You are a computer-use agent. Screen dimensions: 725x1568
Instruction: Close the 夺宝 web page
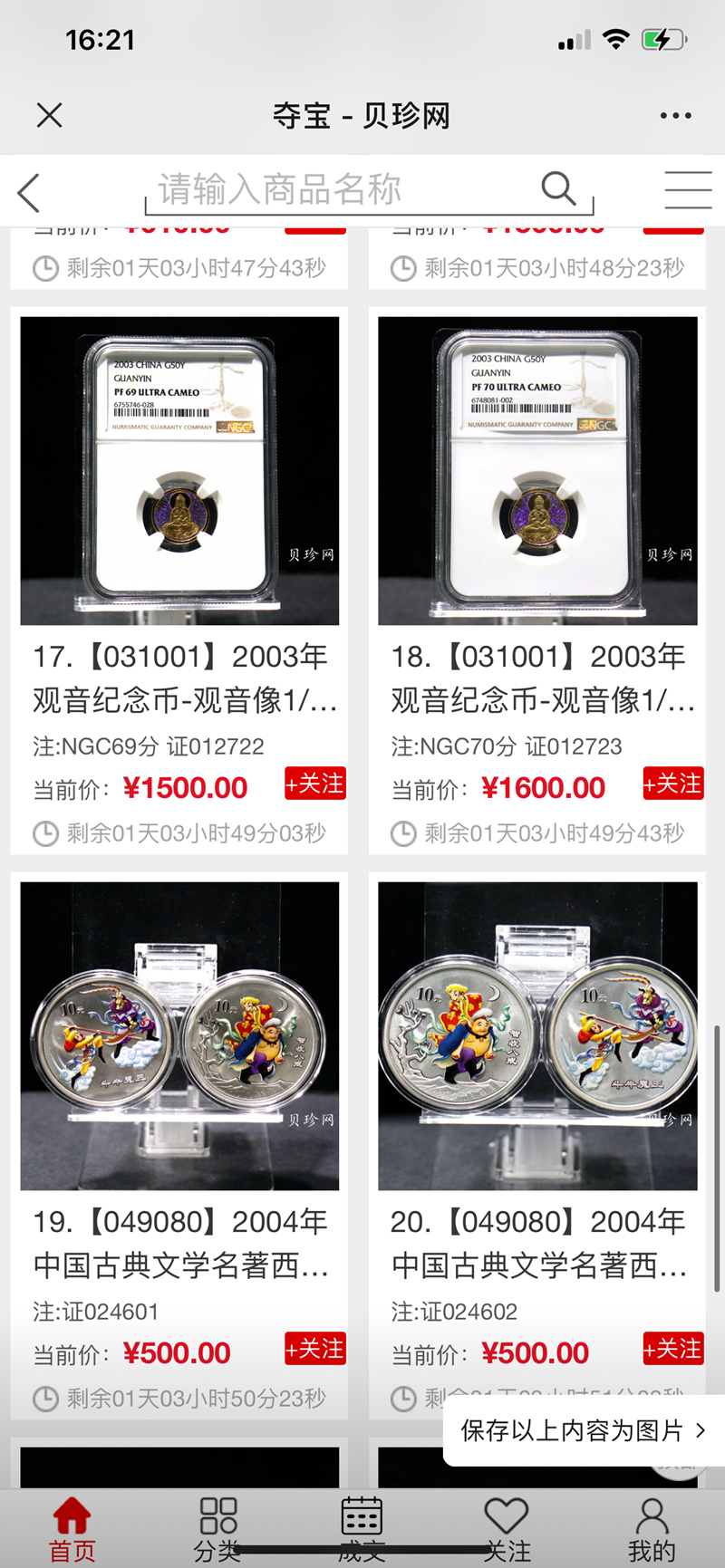tap(49, 116)
